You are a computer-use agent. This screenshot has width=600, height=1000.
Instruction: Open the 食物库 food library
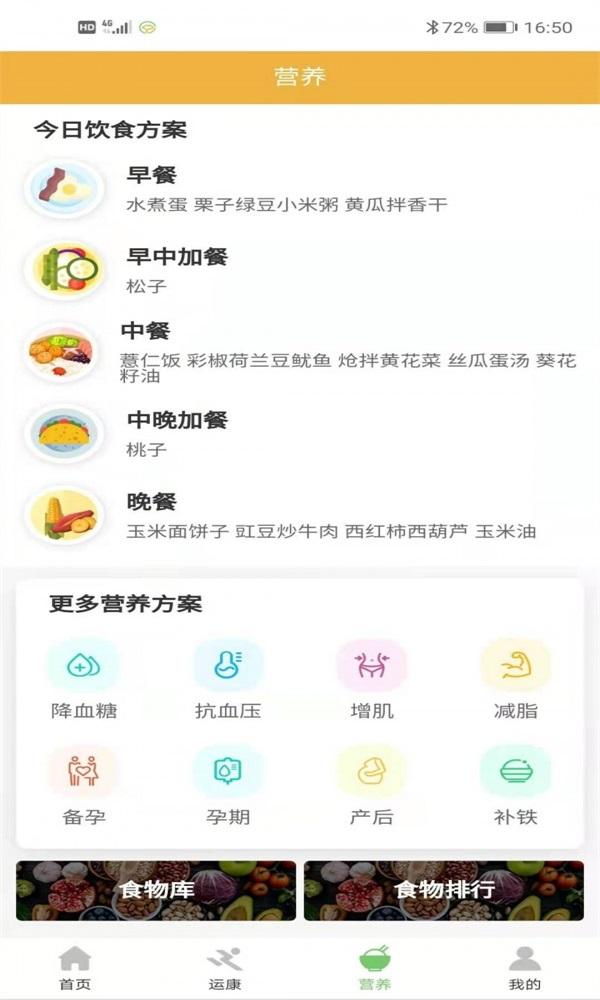tap(156, 890)
